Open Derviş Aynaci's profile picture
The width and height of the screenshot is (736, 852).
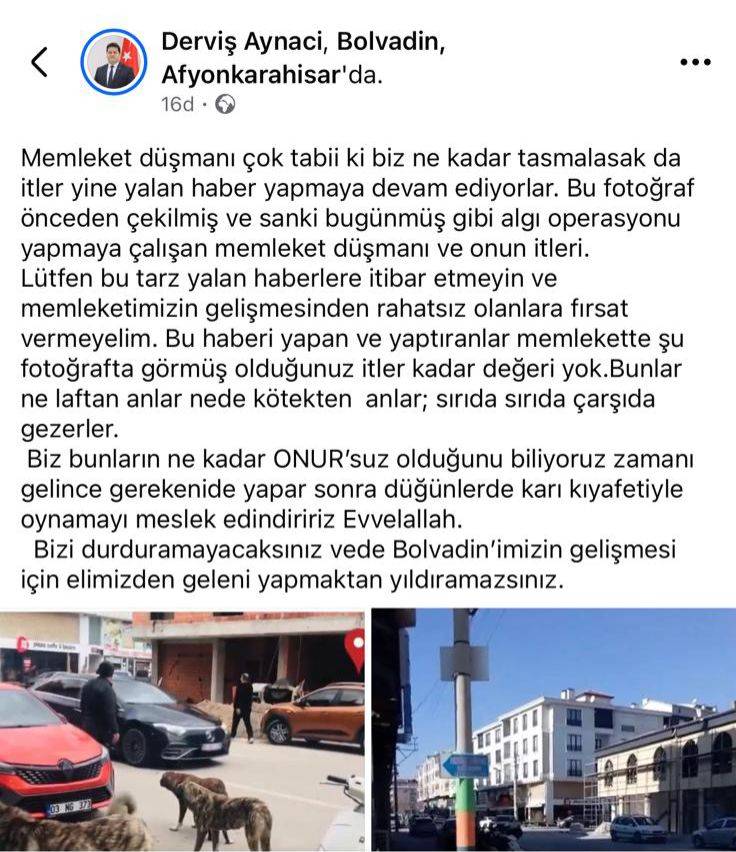[x=113, y=62]
